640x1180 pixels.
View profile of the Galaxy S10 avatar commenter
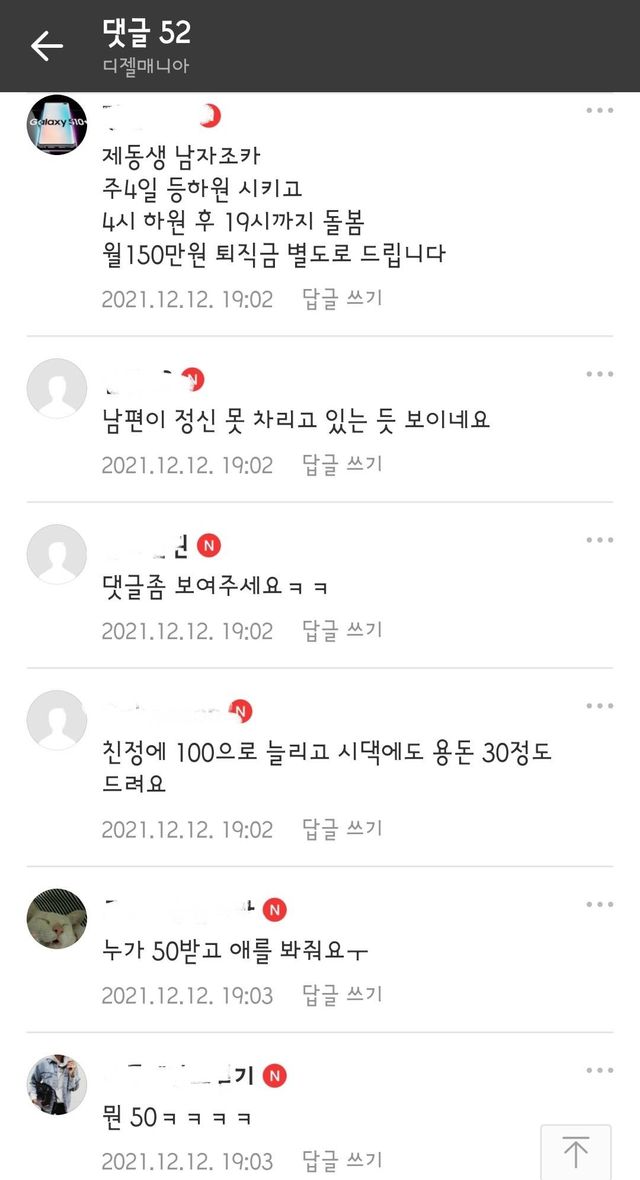click(x=56, y=125)
